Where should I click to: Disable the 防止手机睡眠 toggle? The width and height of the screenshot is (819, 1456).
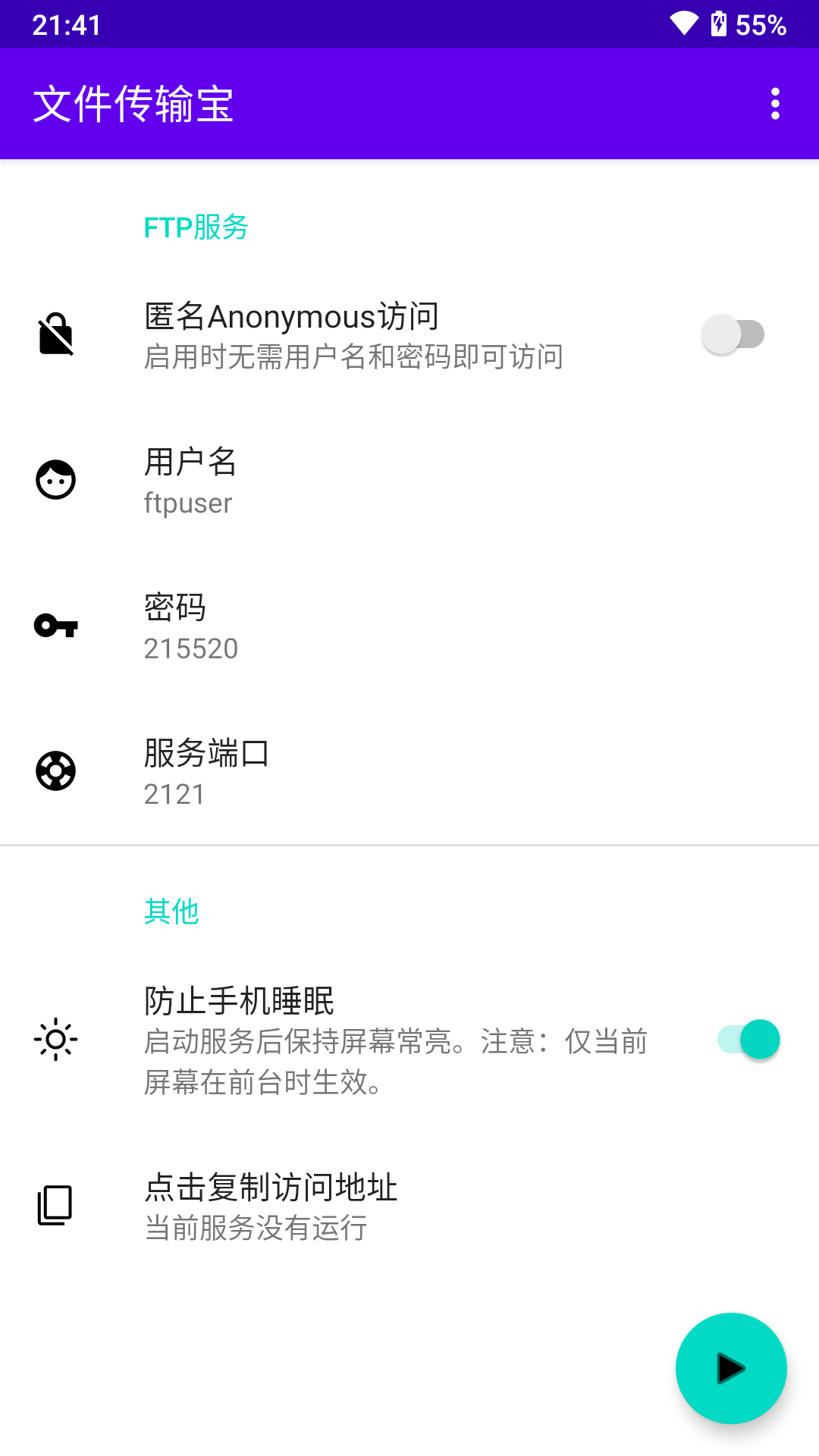(x=746, y=1040)
